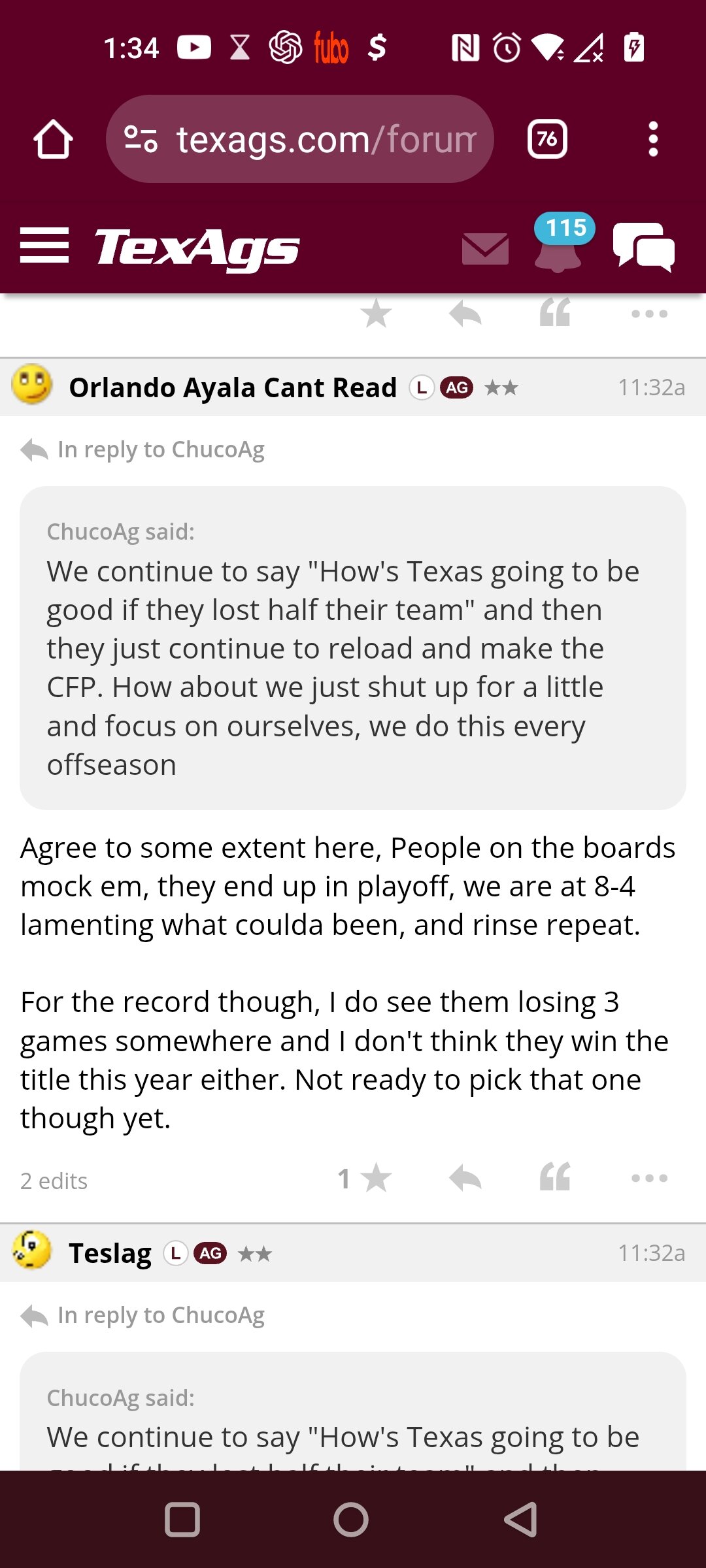The image size is (706, 1568).
Task: Open the notifications bell with 115 badge
Action: (560, 243)
